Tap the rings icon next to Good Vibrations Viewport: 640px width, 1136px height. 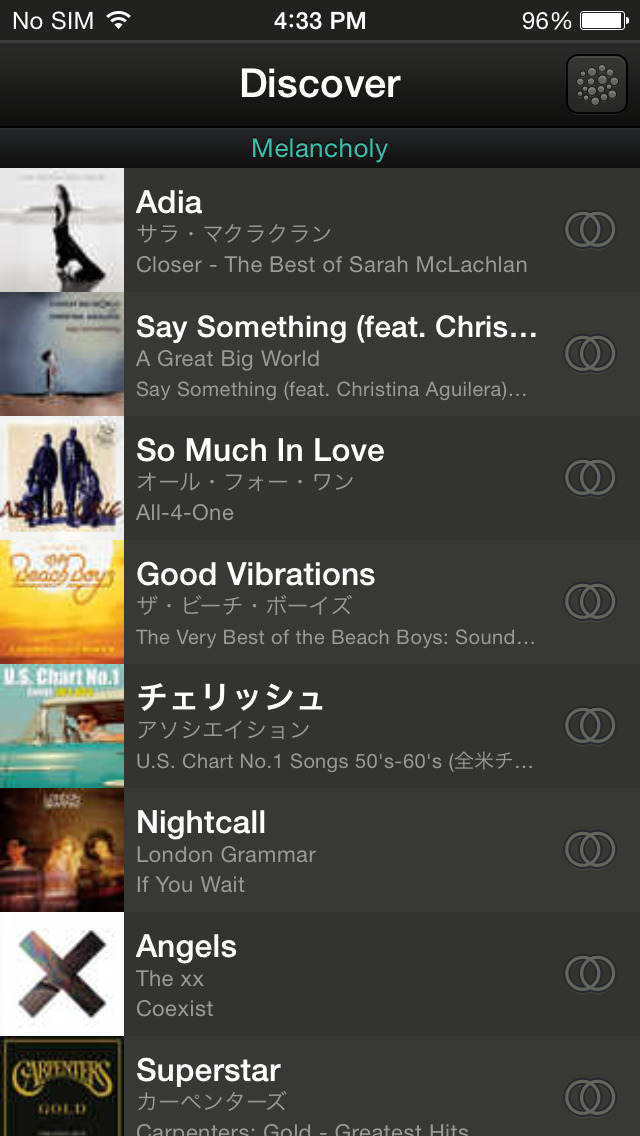click(590, 602)
